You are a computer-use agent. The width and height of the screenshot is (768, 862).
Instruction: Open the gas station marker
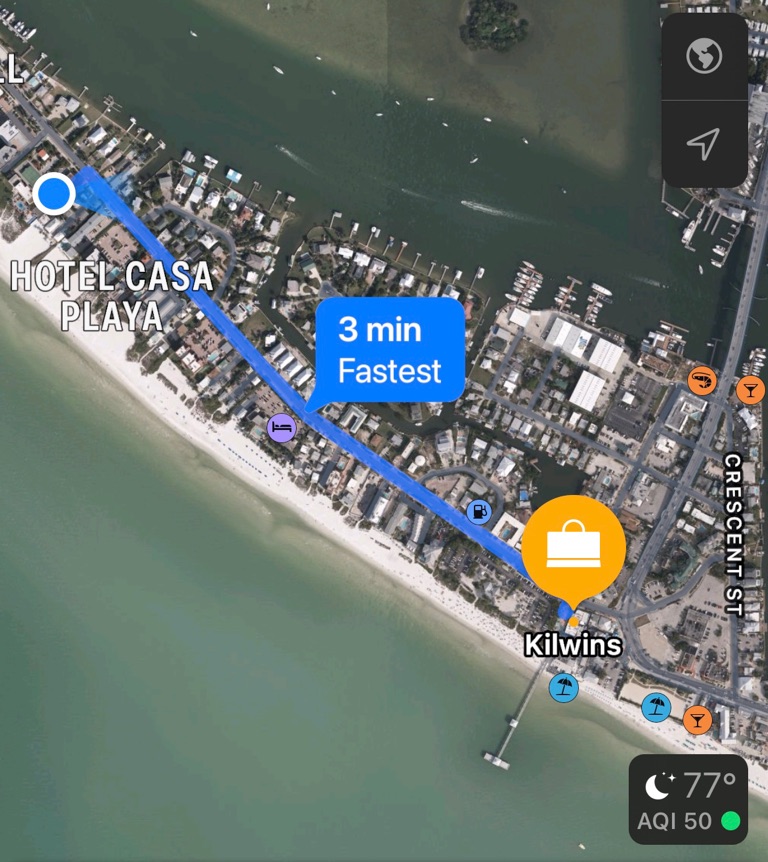point(480,512)
